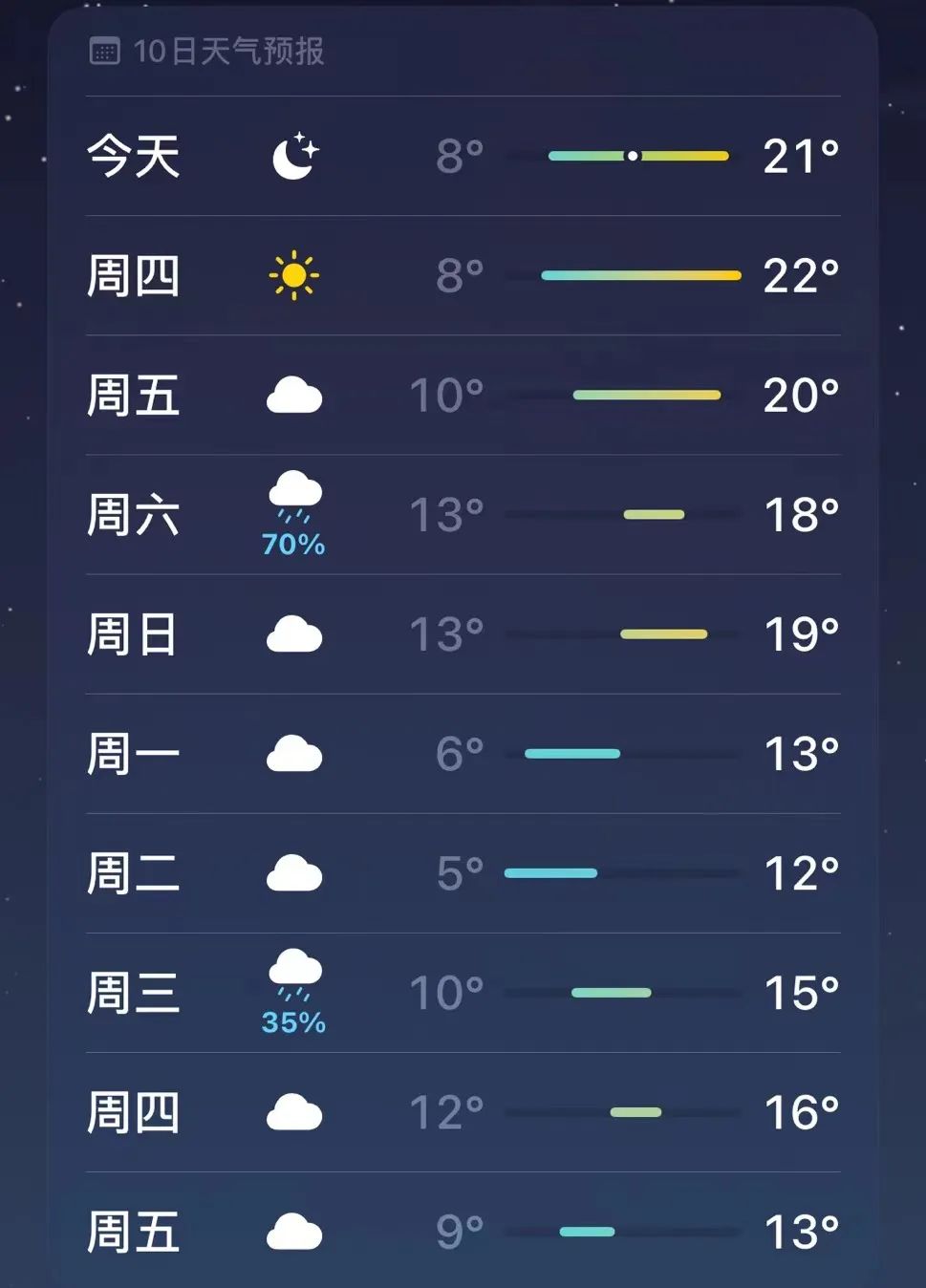The width and height of the screenshot is (926, 1288).
Task: Tap today's temperature bar with the dot indicator
Action: pos(633,154)
